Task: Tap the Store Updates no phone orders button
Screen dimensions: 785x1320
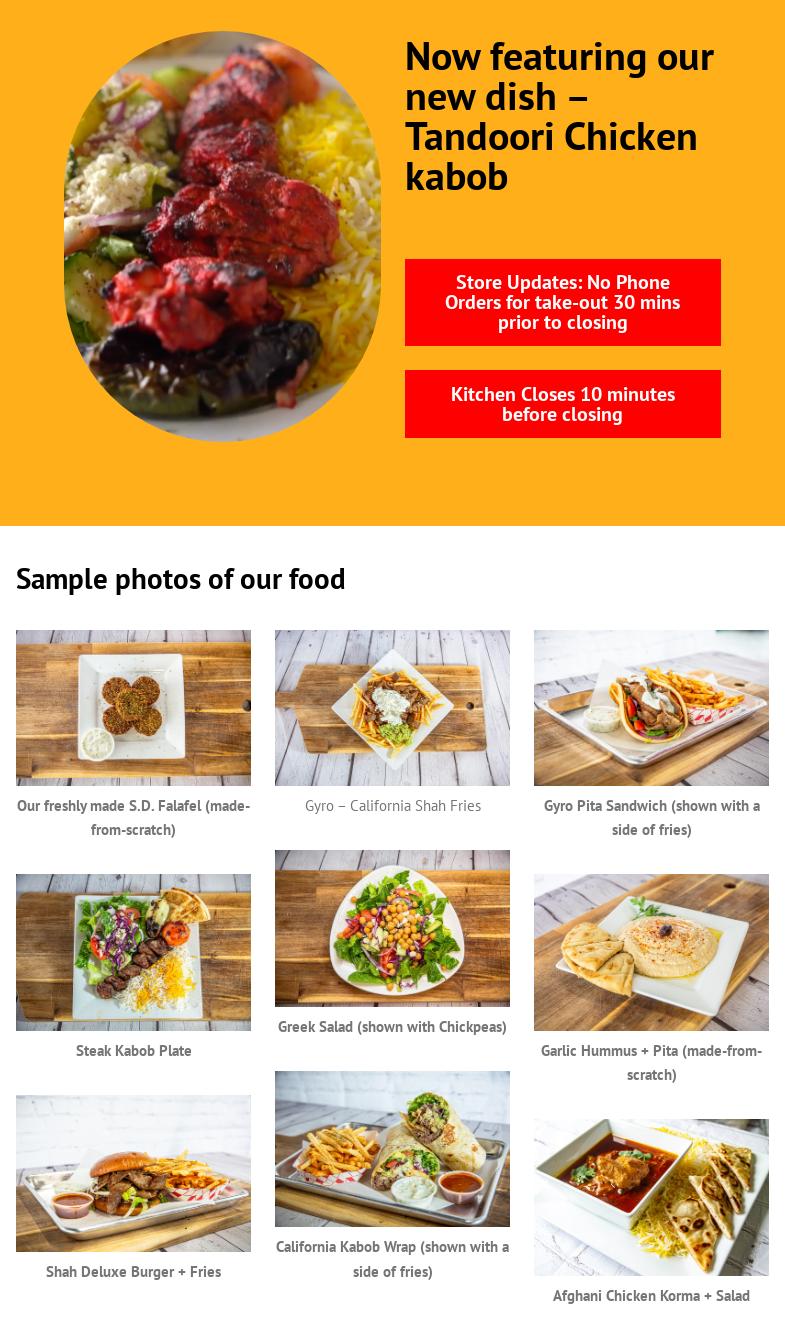Action: coord(562,302)
